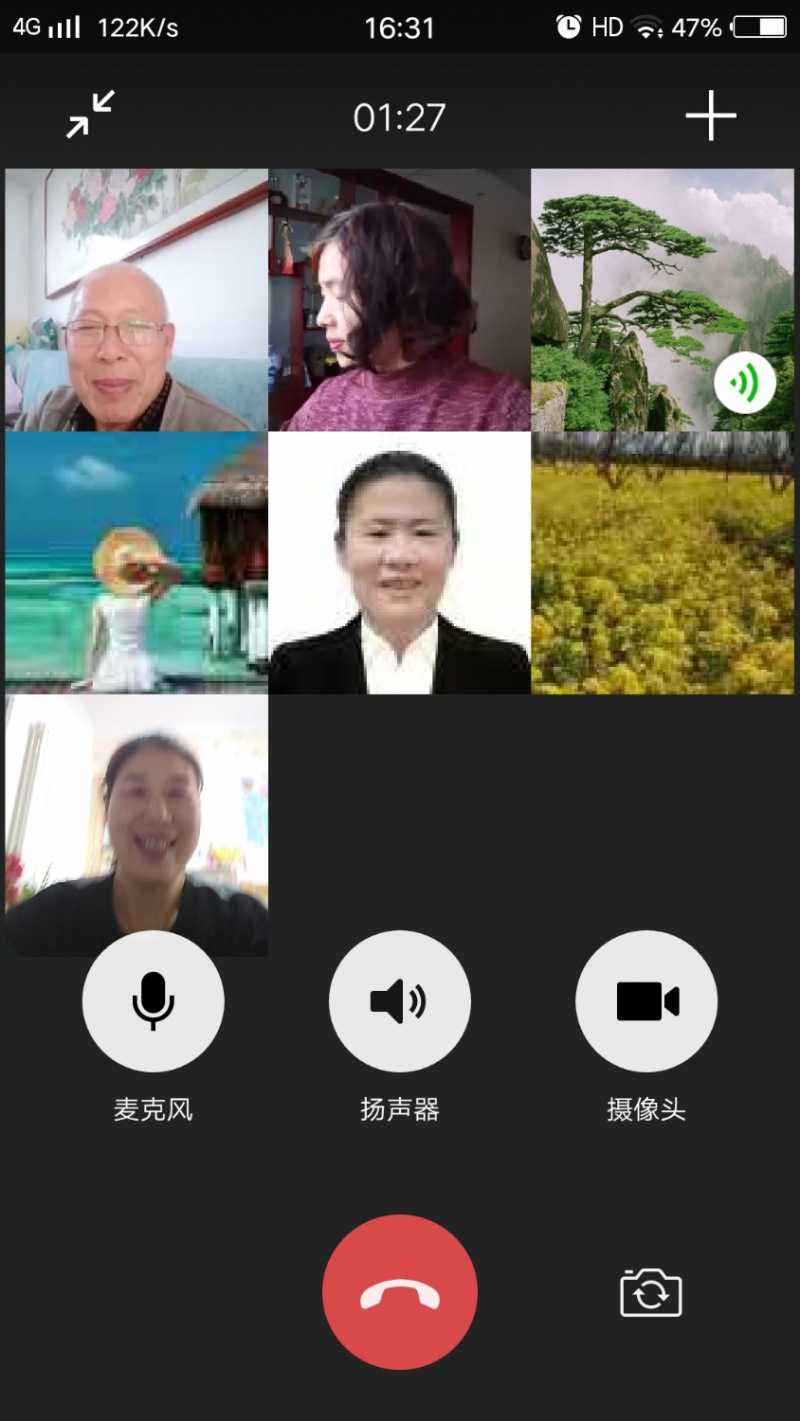Image resolution: width=800 pixels, height=1421 pixels.
Task: Select the beach and hut video tile
Action: (x=136, y=562)
